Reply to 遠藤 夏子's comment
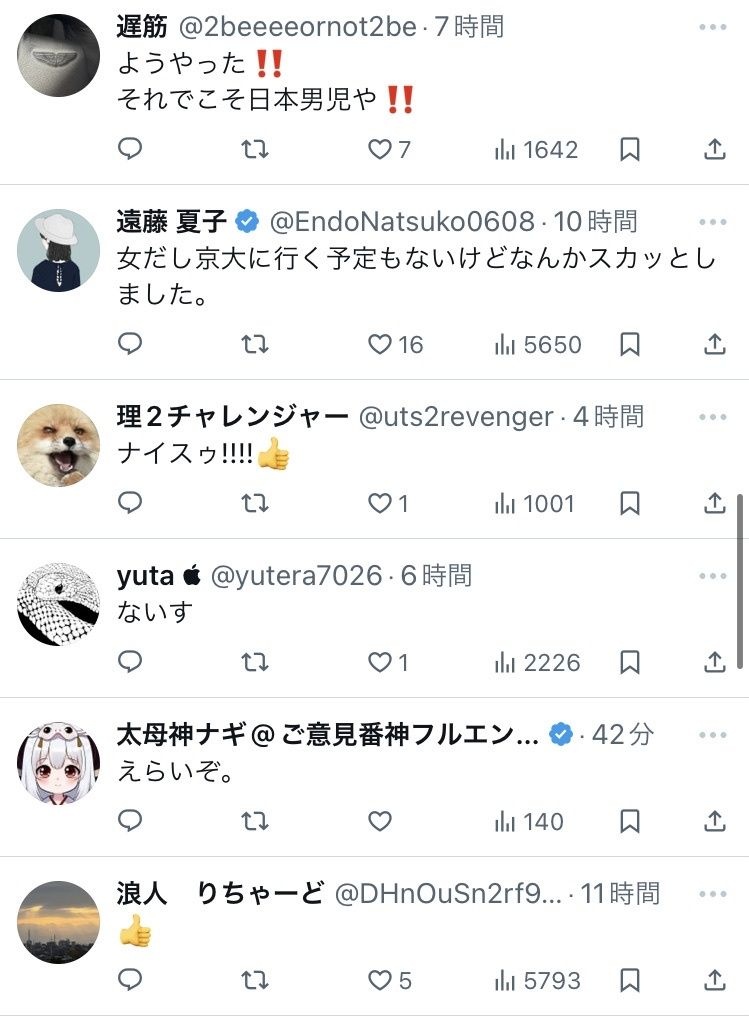Screen dimensions: 749x1035 (130, 344)
